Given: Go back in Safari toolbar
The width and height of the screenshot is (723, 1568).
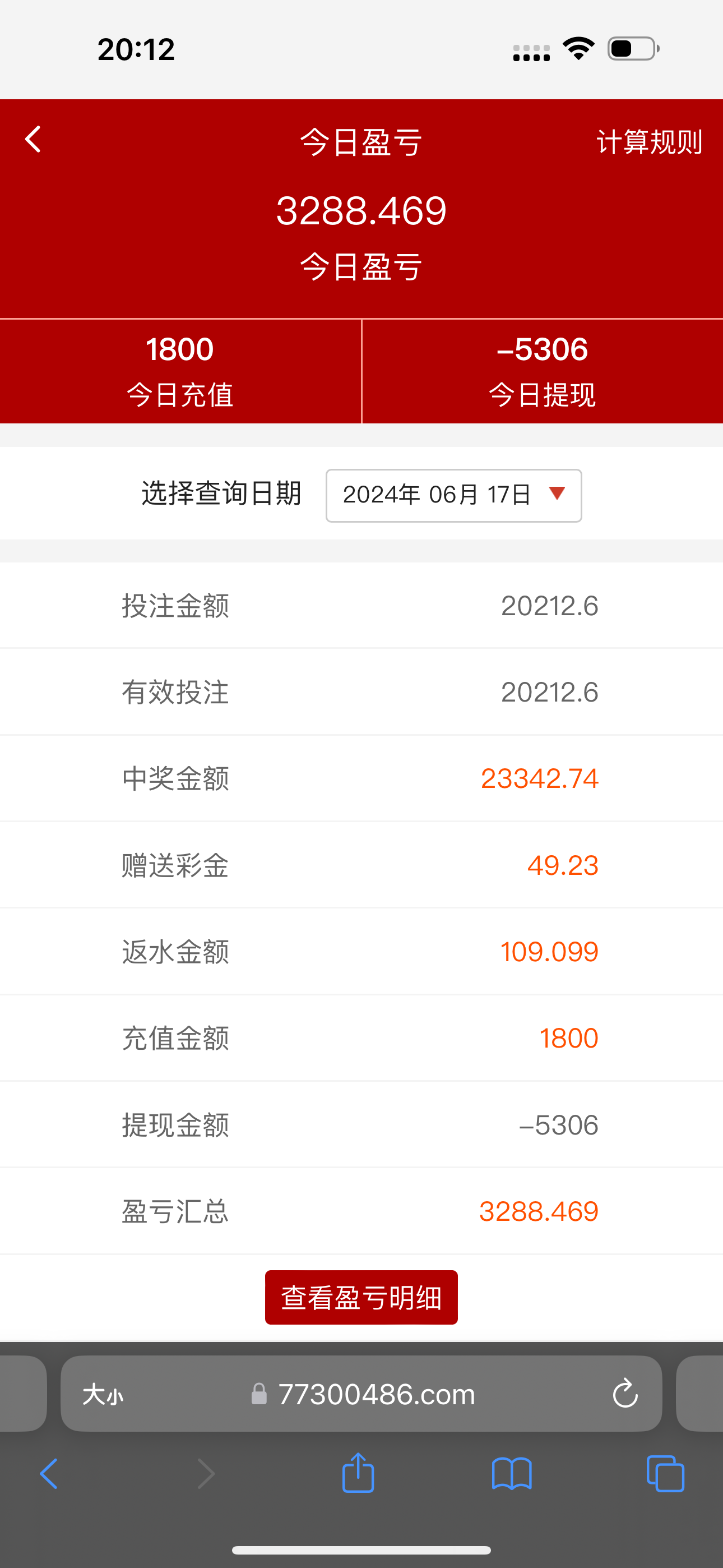Looking at the screenshot, I should [x=49, y=1474].
